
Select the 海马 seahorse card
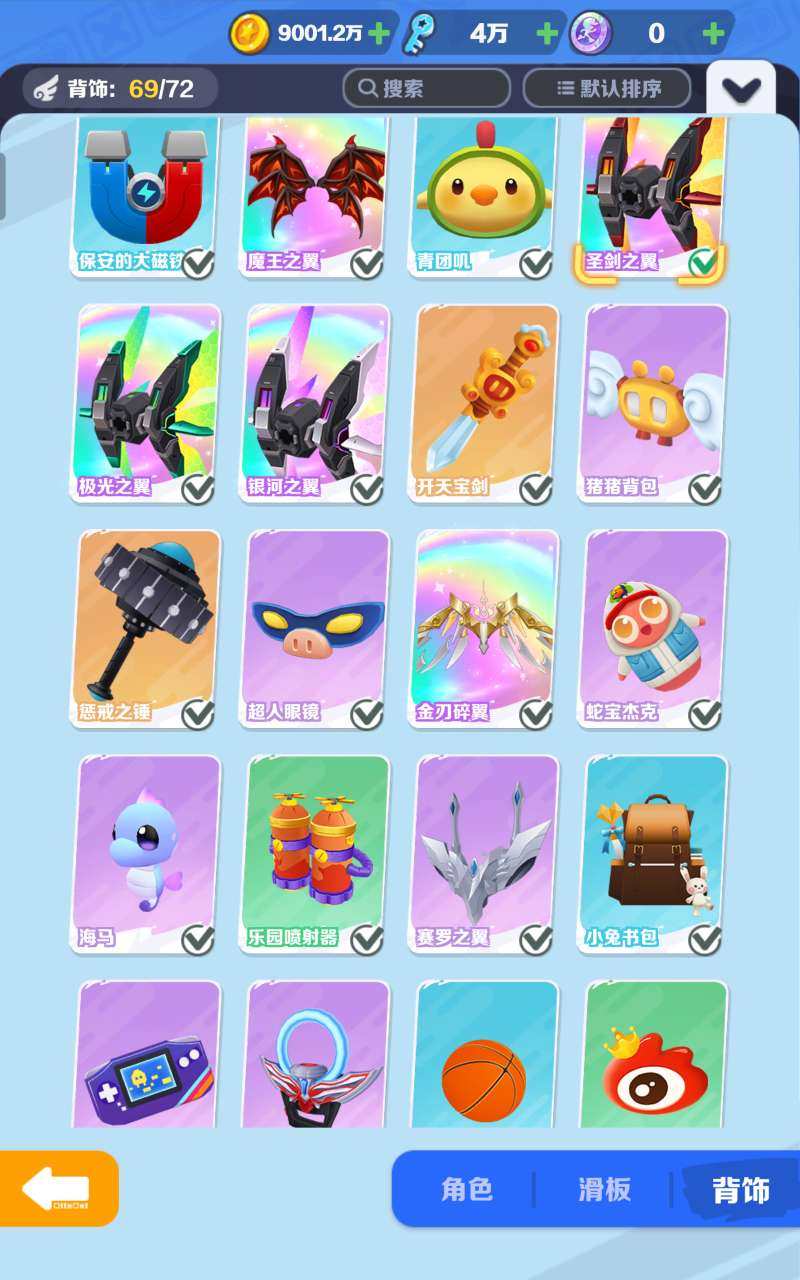pyautogui.click(x=147, y=850)
